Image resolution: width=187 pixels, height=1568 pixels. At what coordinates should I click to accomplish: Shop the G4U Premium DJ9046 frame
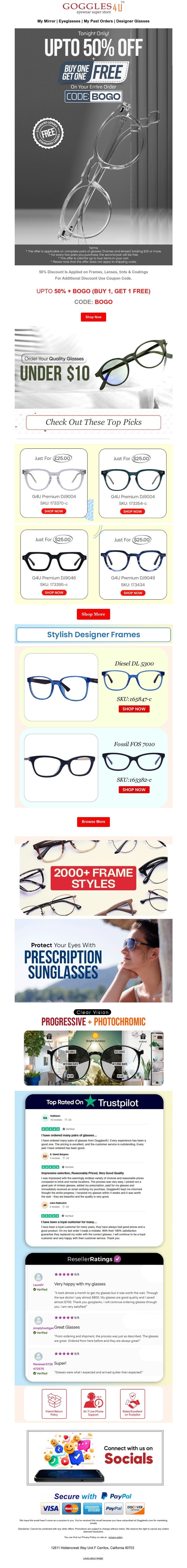click(54, 592)
